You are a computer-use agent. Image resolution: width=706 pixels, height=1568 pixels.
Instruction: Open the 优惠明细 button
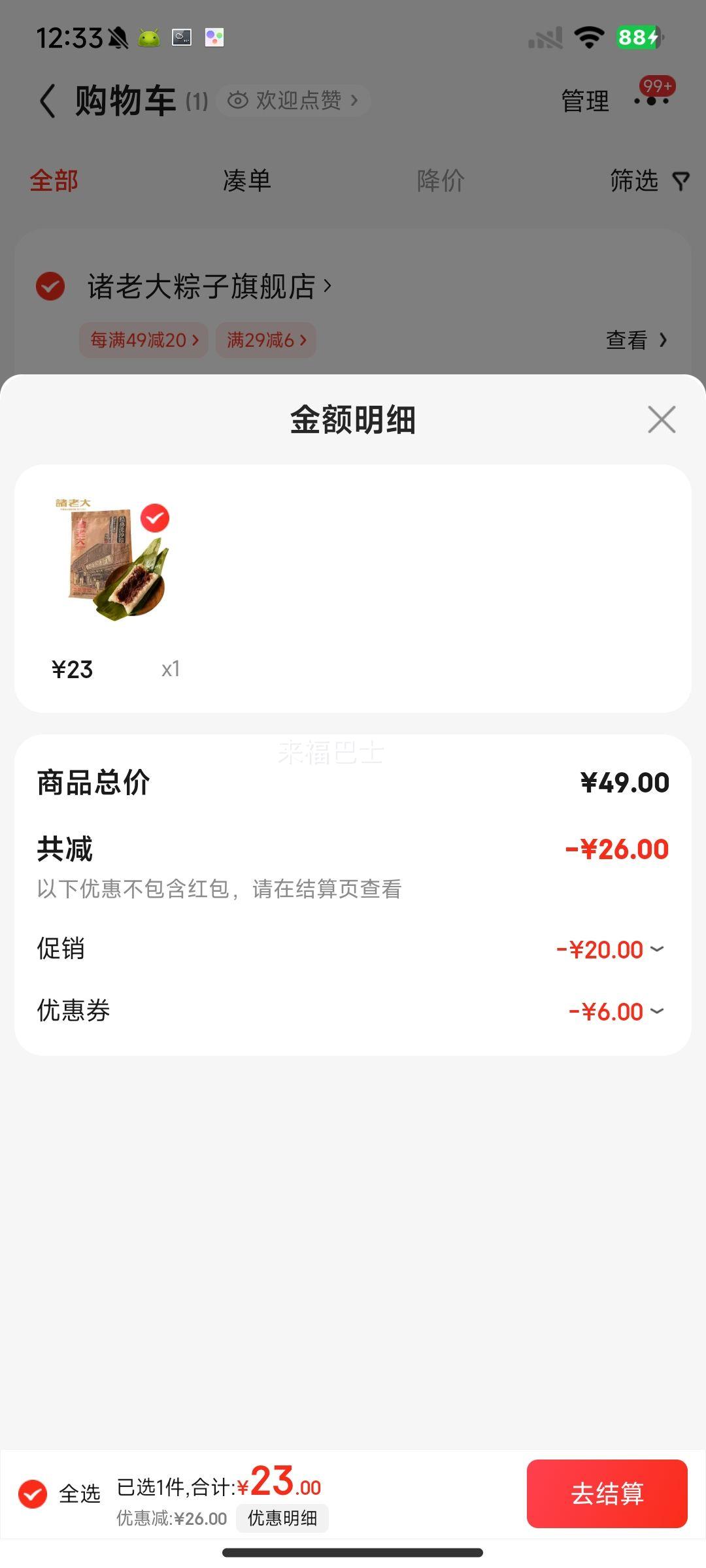(x=282, y=1518)
